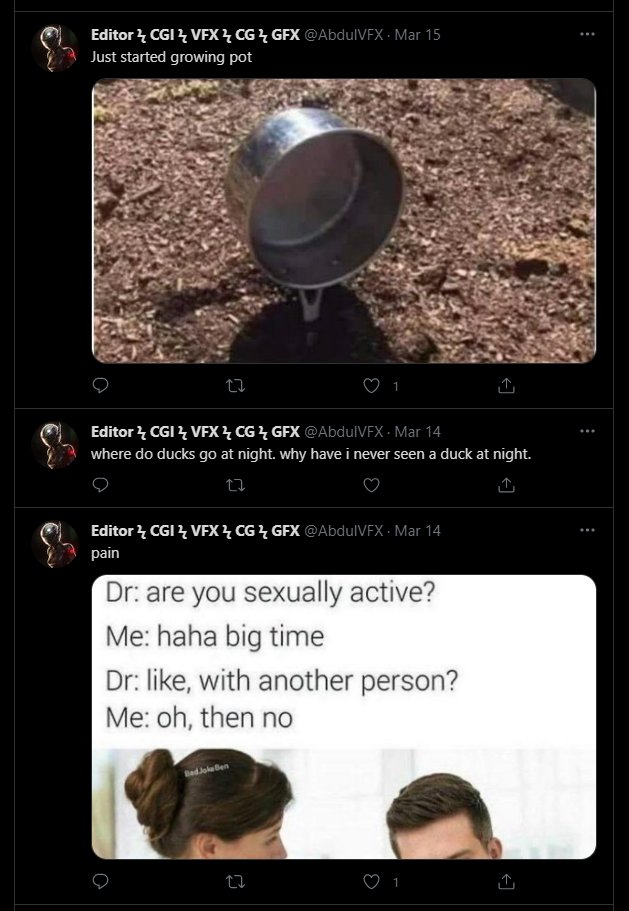The width and height of the screenshot is (629, 911).
Task: Reply to the ducks at night tweet
Action: pos(100,485)
